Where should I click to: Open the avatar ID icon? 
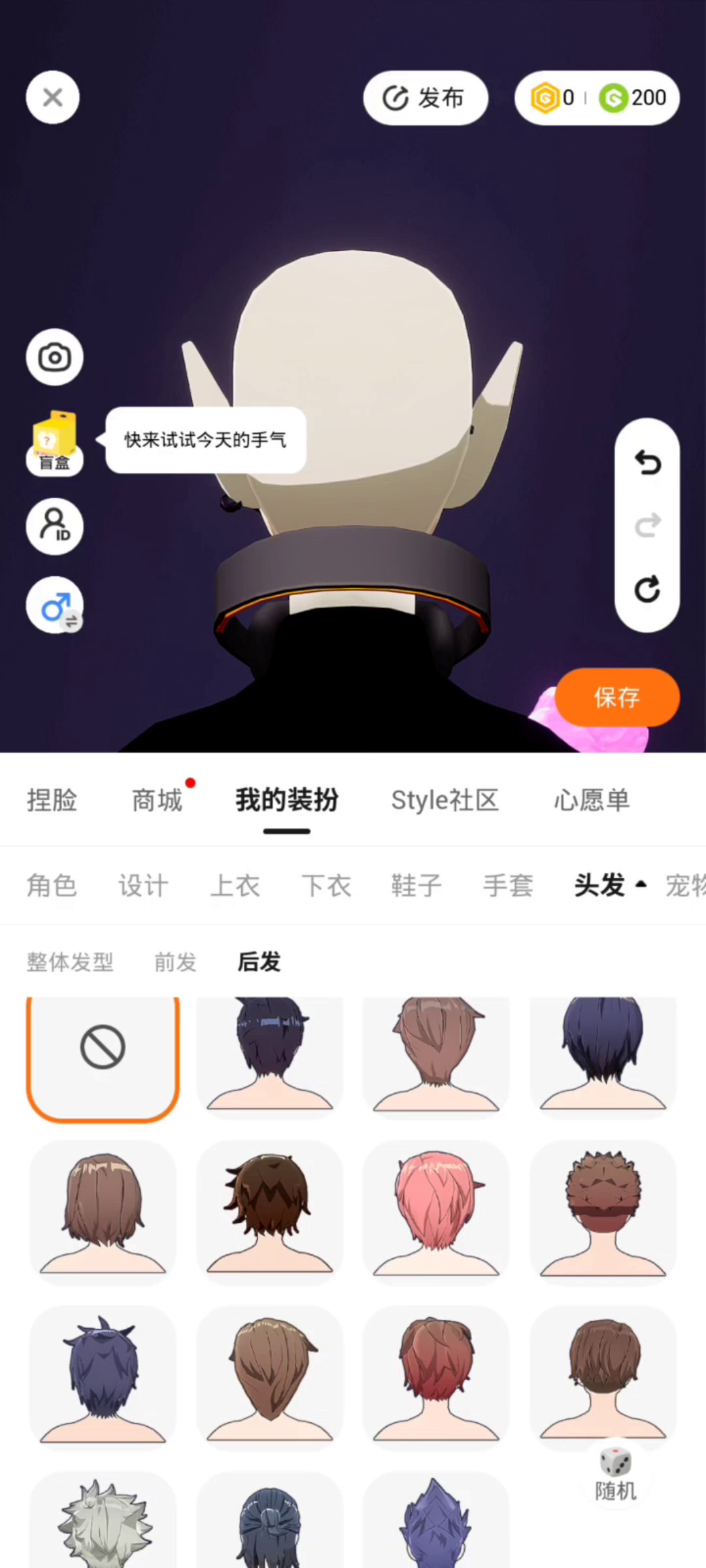[x=54, y=527]
